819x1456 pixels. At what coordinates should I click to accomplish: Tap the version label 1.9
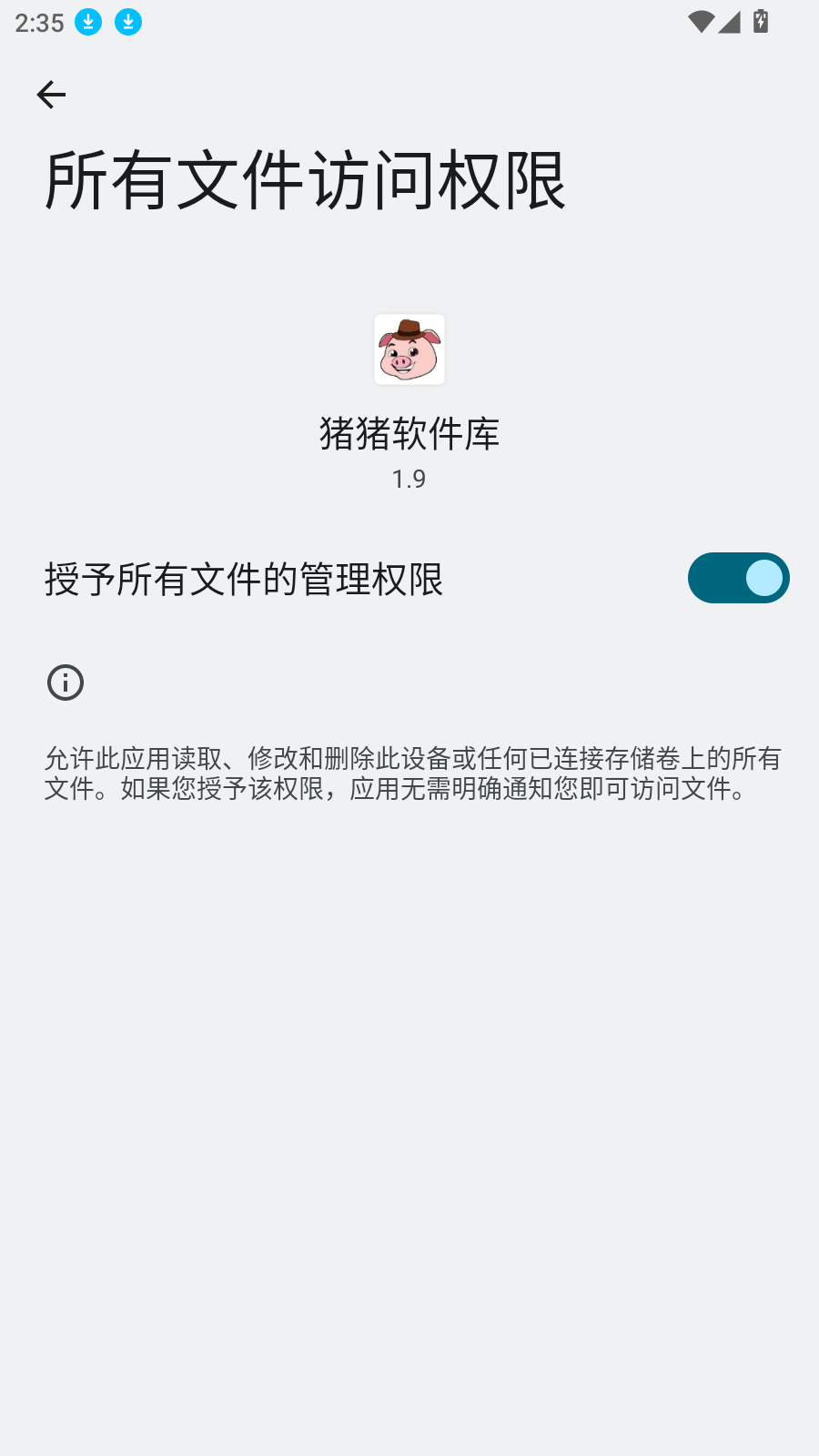[409, 480]
